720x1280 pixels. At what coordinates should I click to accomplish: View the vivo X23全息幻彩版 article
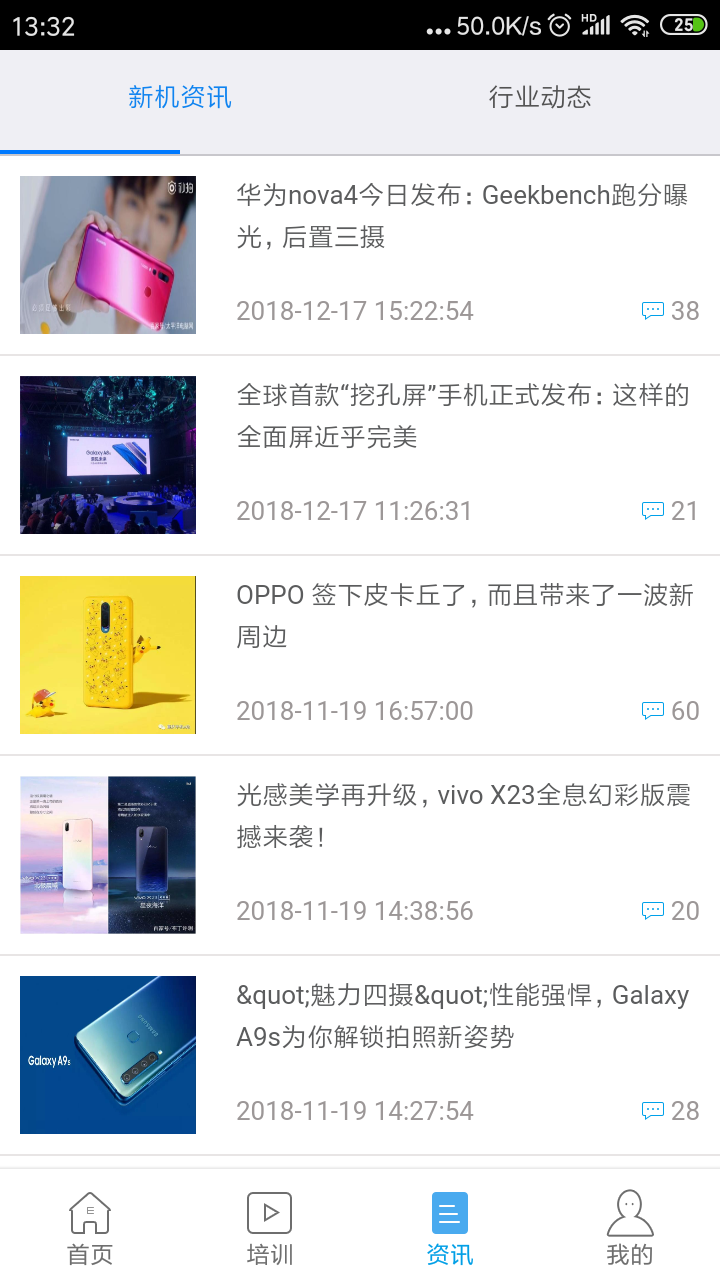(462, 816)
